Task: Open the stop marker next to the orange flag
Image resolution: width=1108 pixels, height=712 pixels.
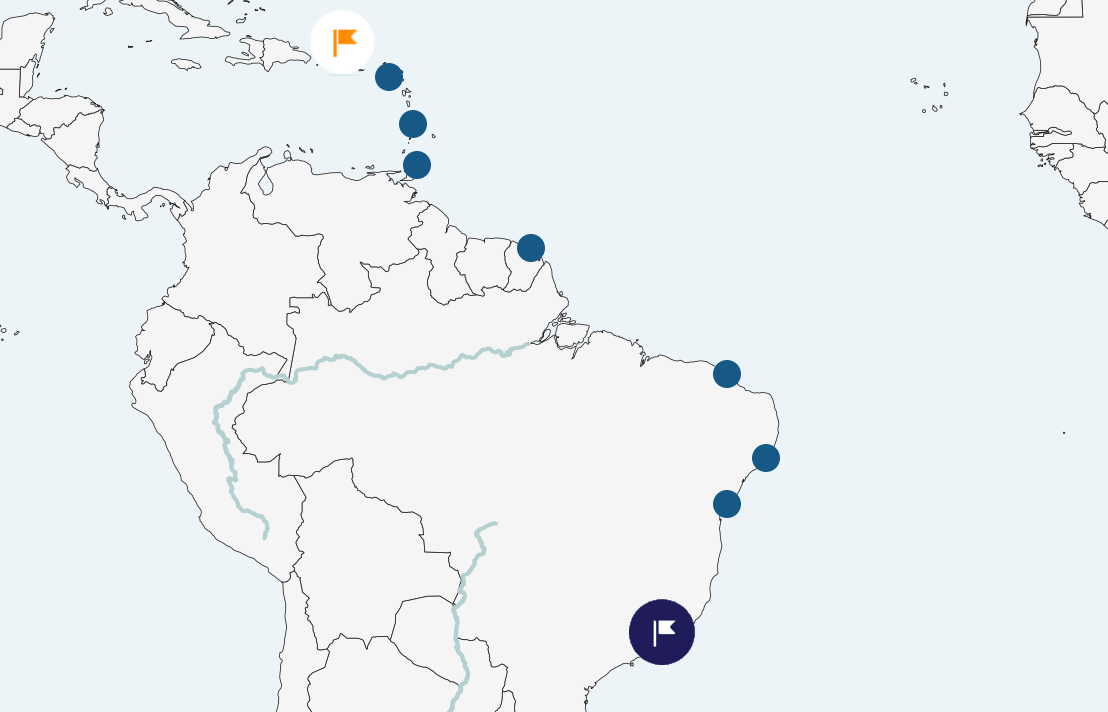Action: (389, 77)
